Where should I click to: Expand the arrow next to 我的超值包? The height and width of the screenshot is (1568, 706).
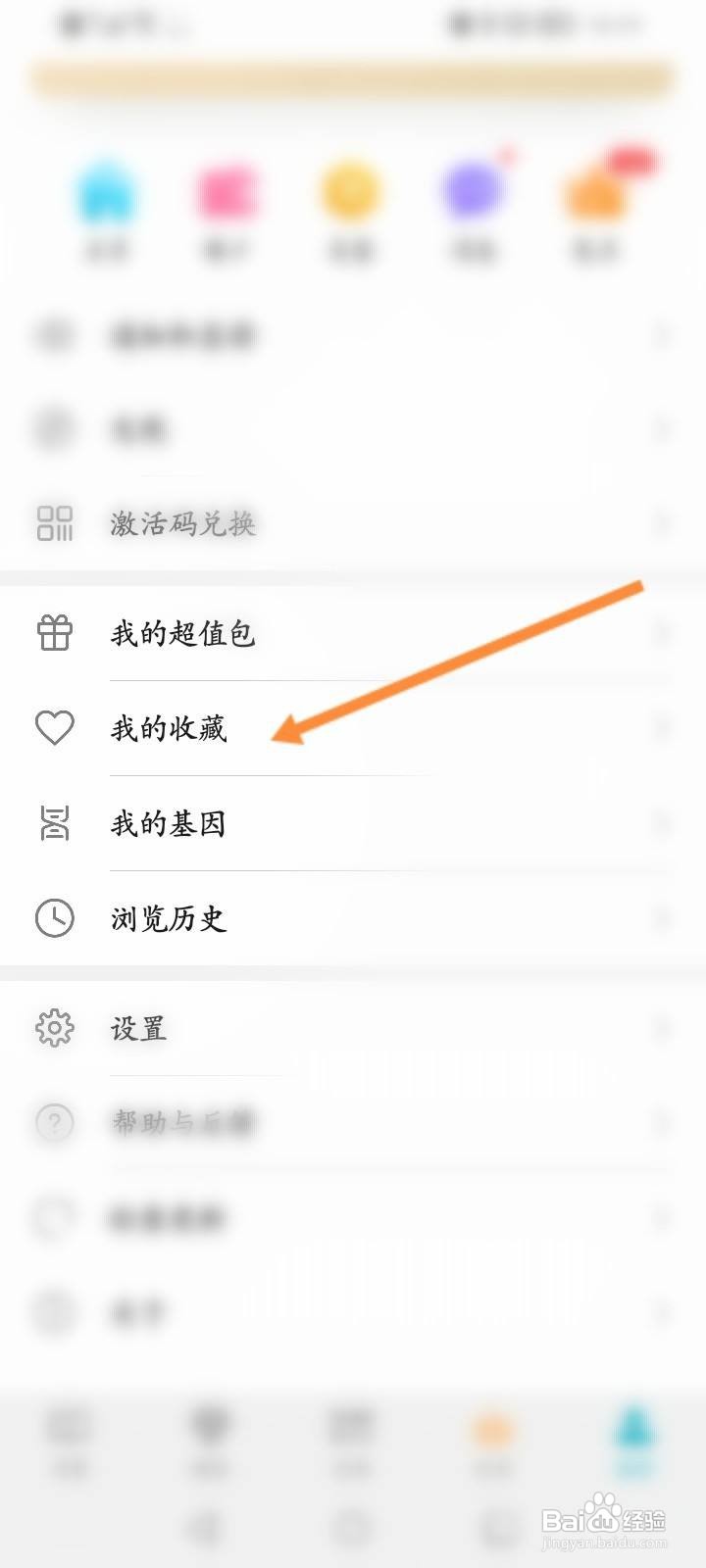[665, 634]
